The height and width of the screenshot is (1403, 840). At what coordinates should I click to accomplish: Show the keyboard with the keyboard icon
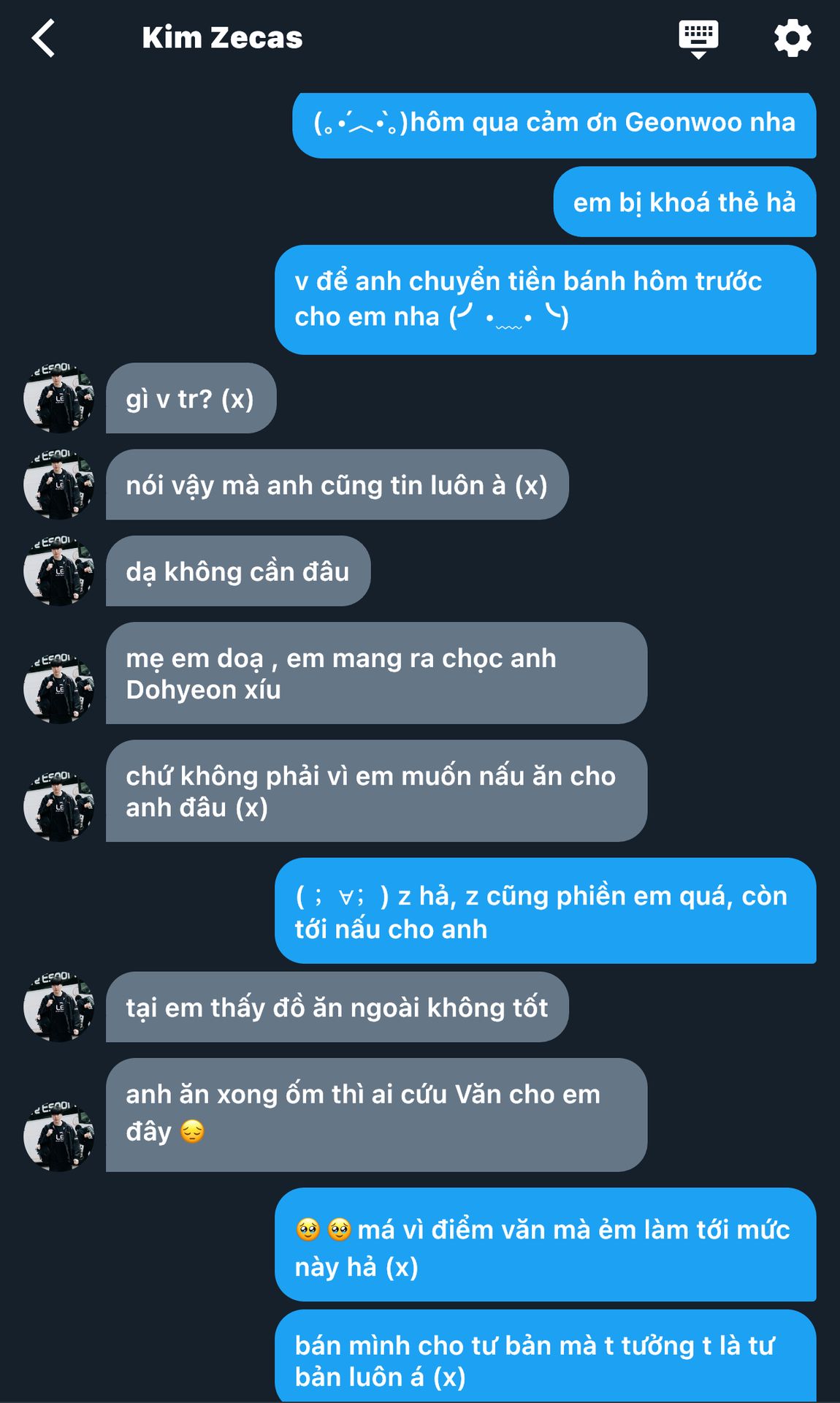pos(698,38)
